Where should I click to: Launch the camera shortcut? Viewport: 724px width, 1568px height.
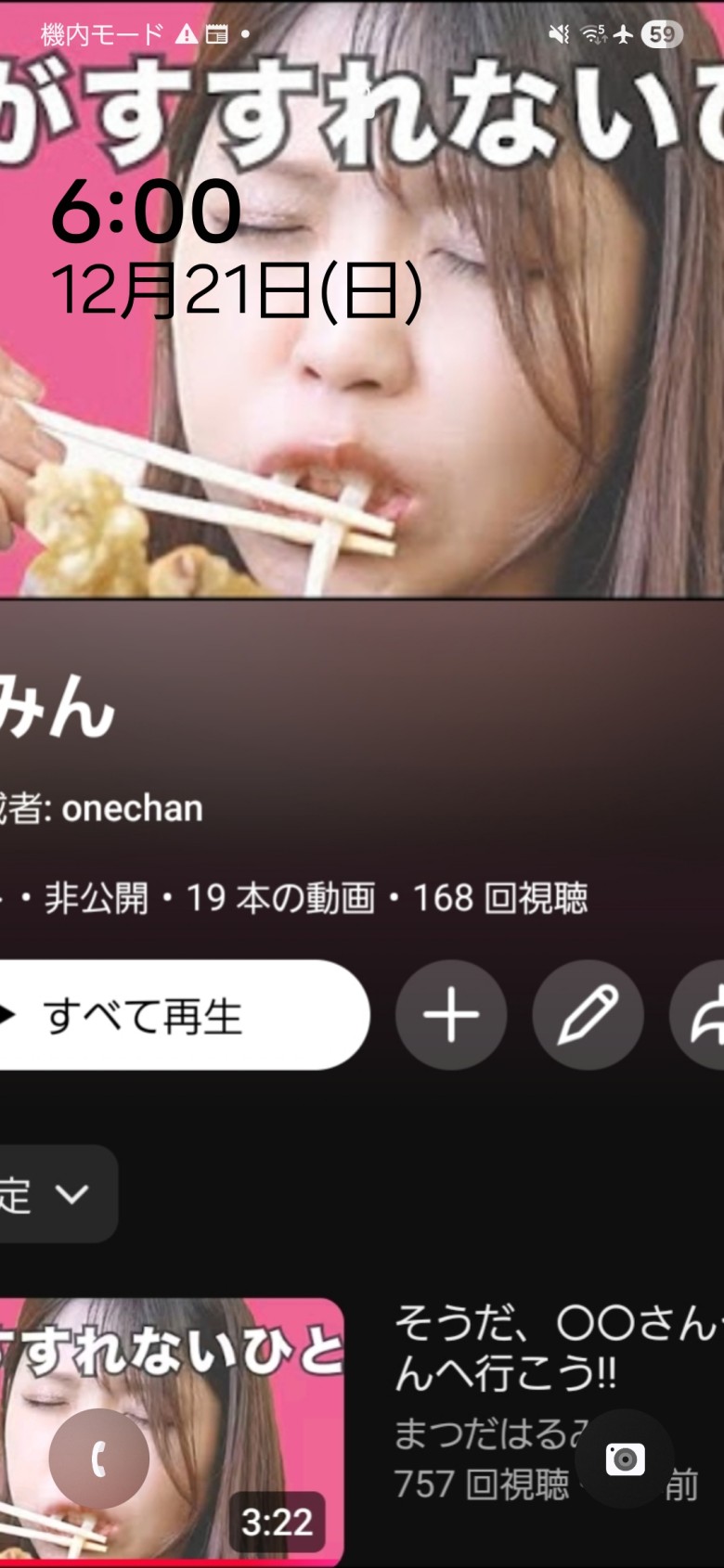click(x=625, y=1459)
